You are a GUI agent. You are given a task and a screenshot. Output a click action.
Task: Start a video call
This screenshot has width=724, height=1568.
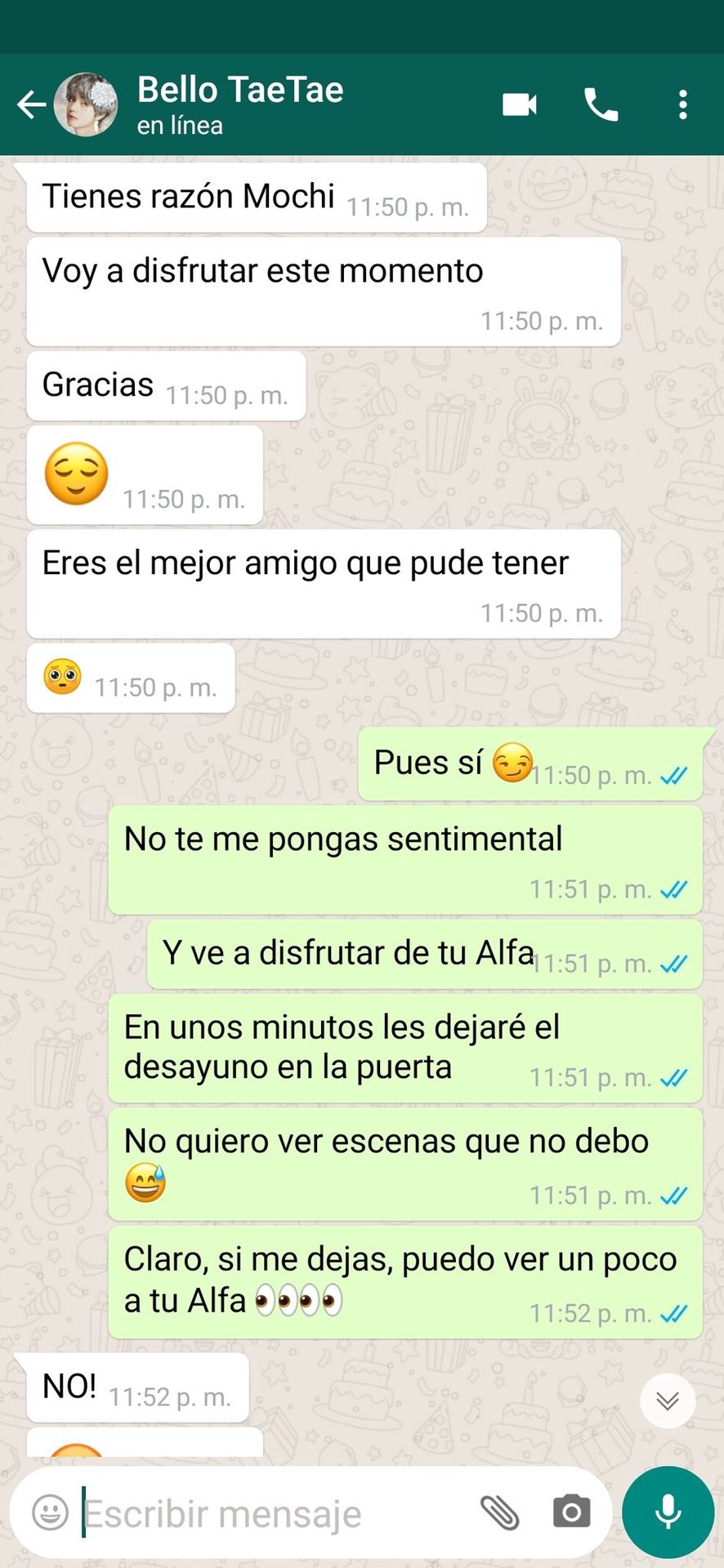[520, 105]
